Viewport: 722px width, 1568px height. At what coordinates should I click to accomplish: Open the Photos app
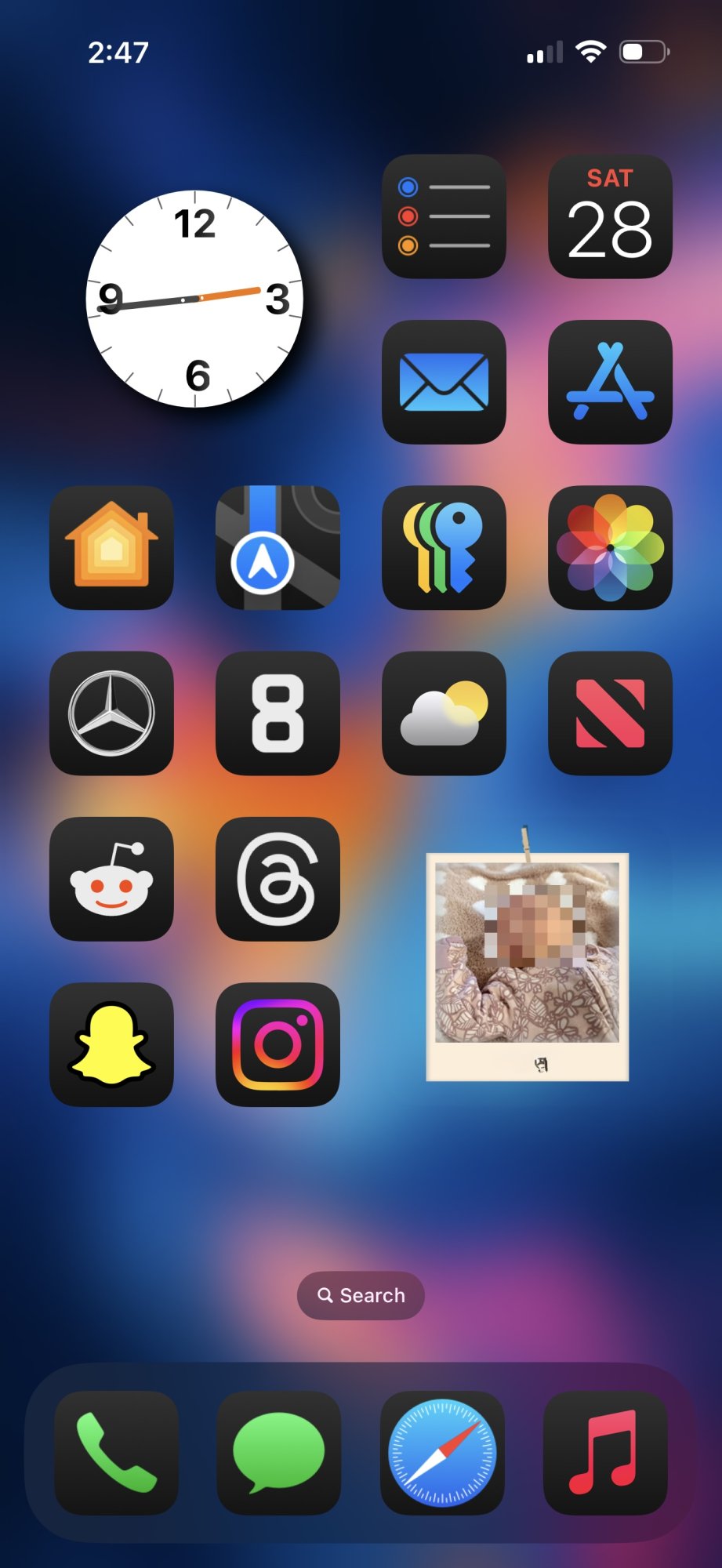(610, 547)
